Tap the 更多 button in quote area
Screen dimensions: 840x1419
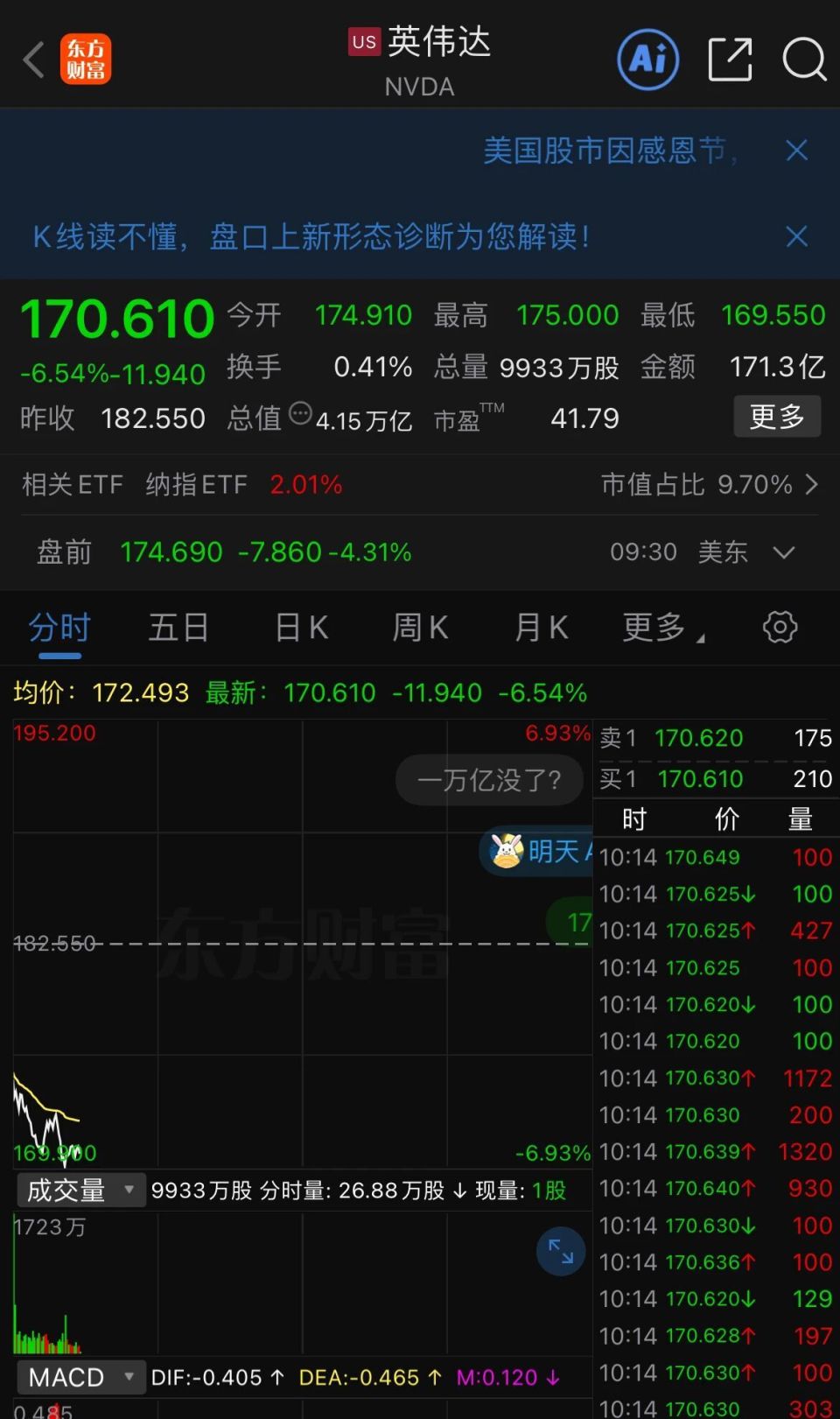[x=776, y=418]
